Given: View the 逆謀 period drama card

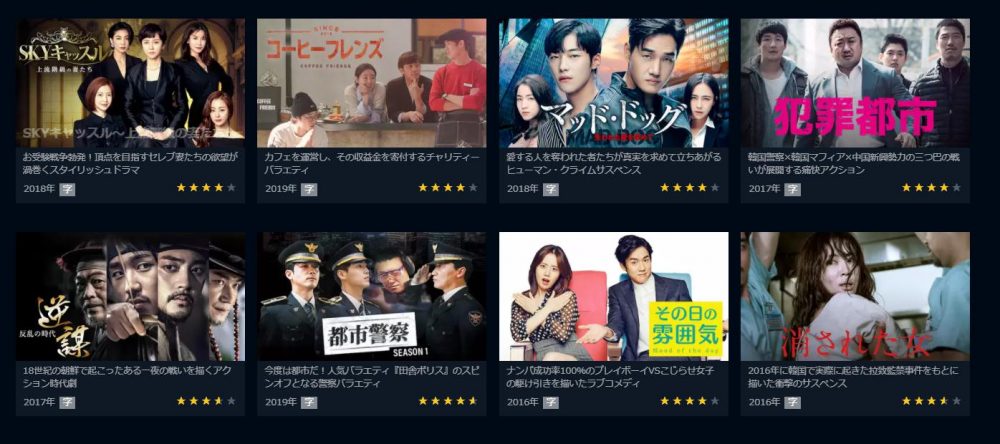Looking at the screenshot, I should (130, 297).
